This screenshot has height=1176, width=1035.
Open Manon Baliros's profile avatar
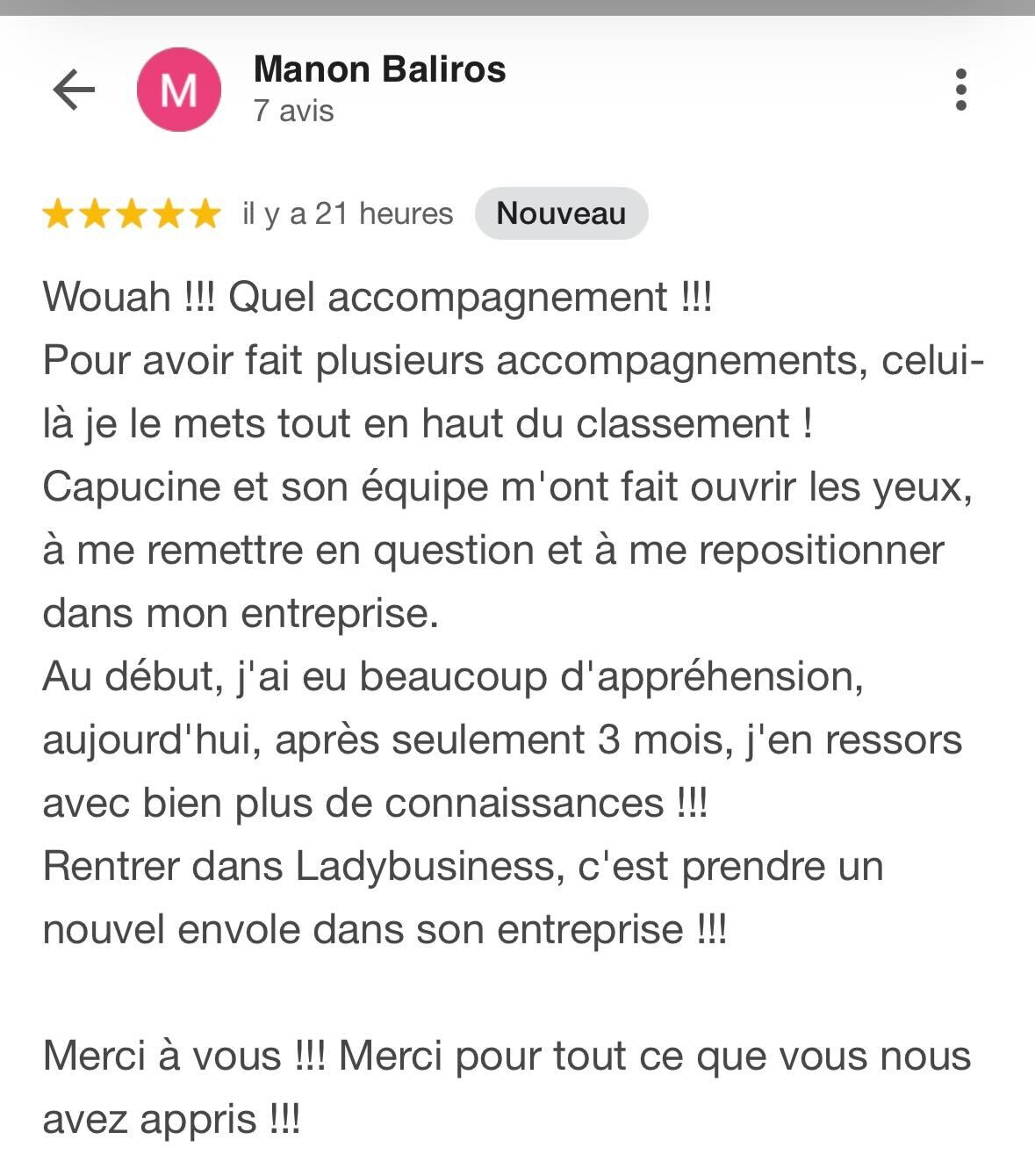tap(179, 90)
